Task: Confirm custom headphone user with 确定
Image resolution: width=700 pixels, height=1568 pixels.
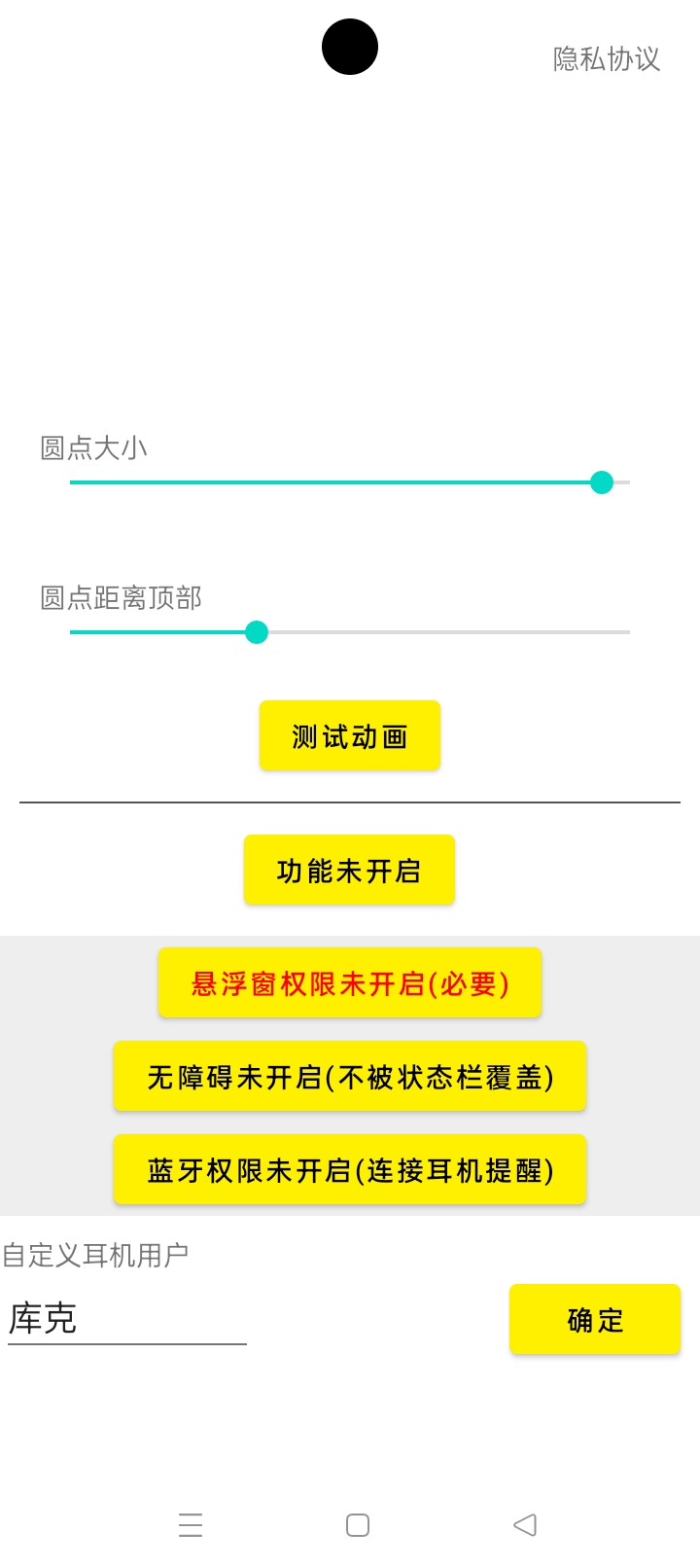Action: [x=594, y=1319]
